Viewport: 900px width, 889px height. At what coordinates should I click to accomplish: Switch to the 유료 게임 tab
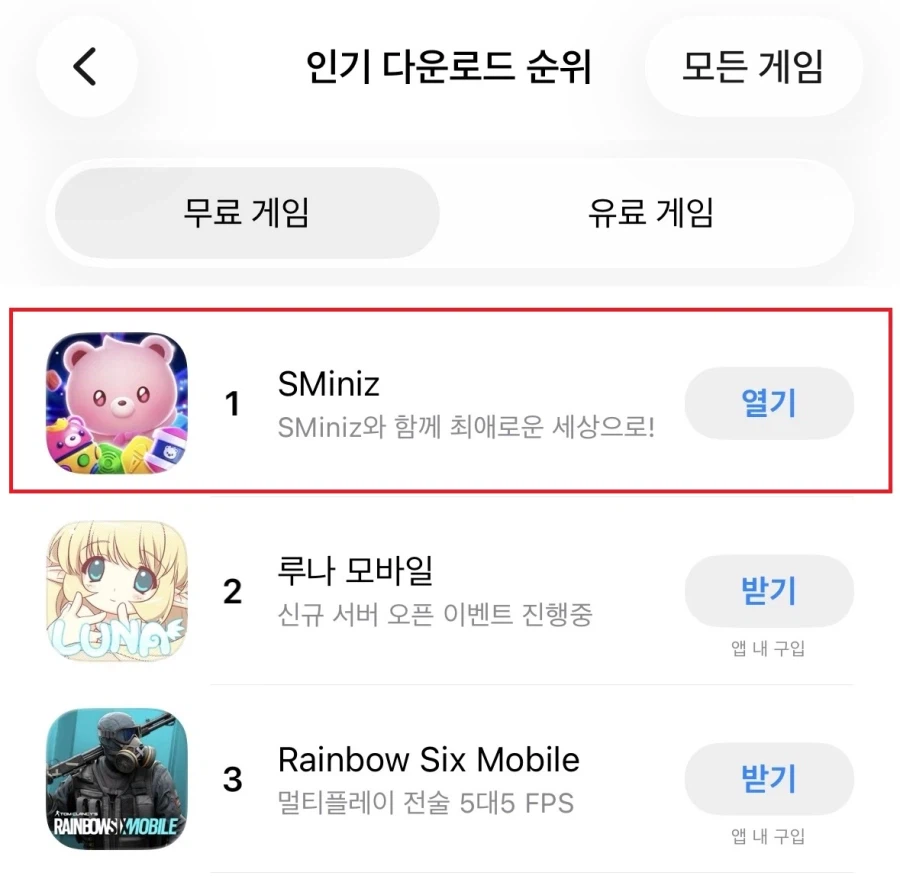pyautogui.click(x=650, y=213)
